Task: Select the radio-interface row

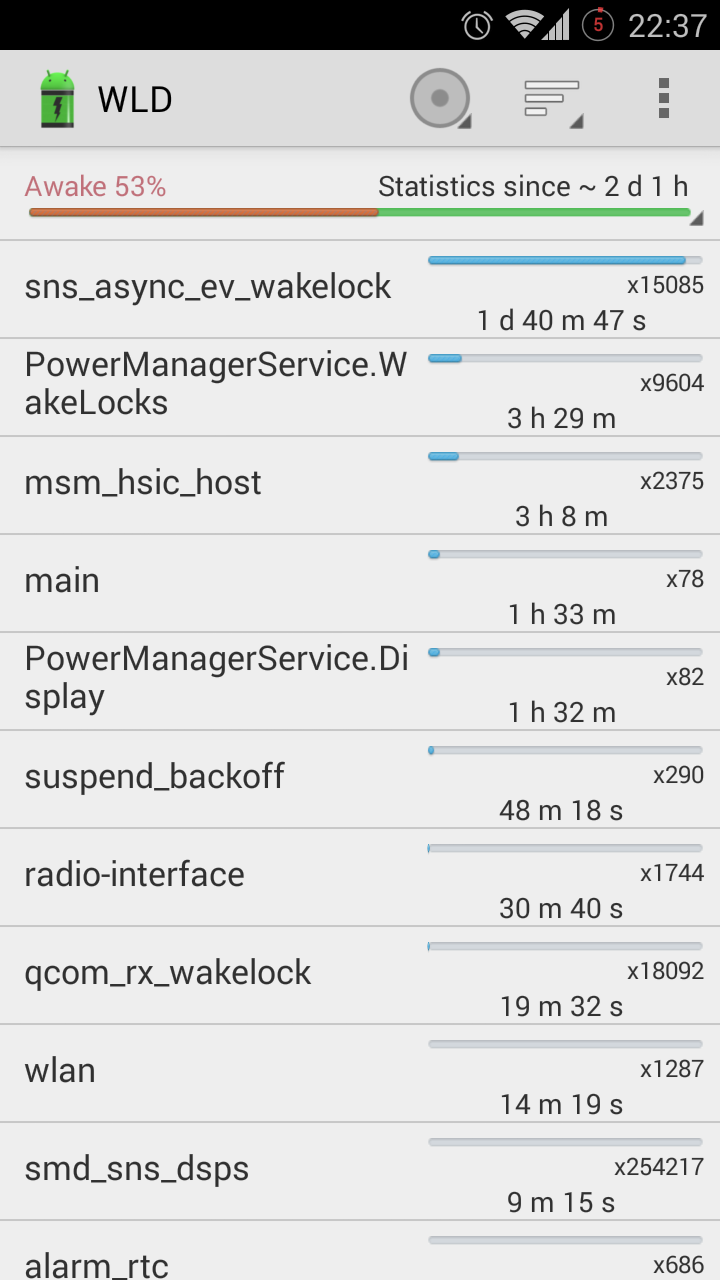Action: pos(360,877)
